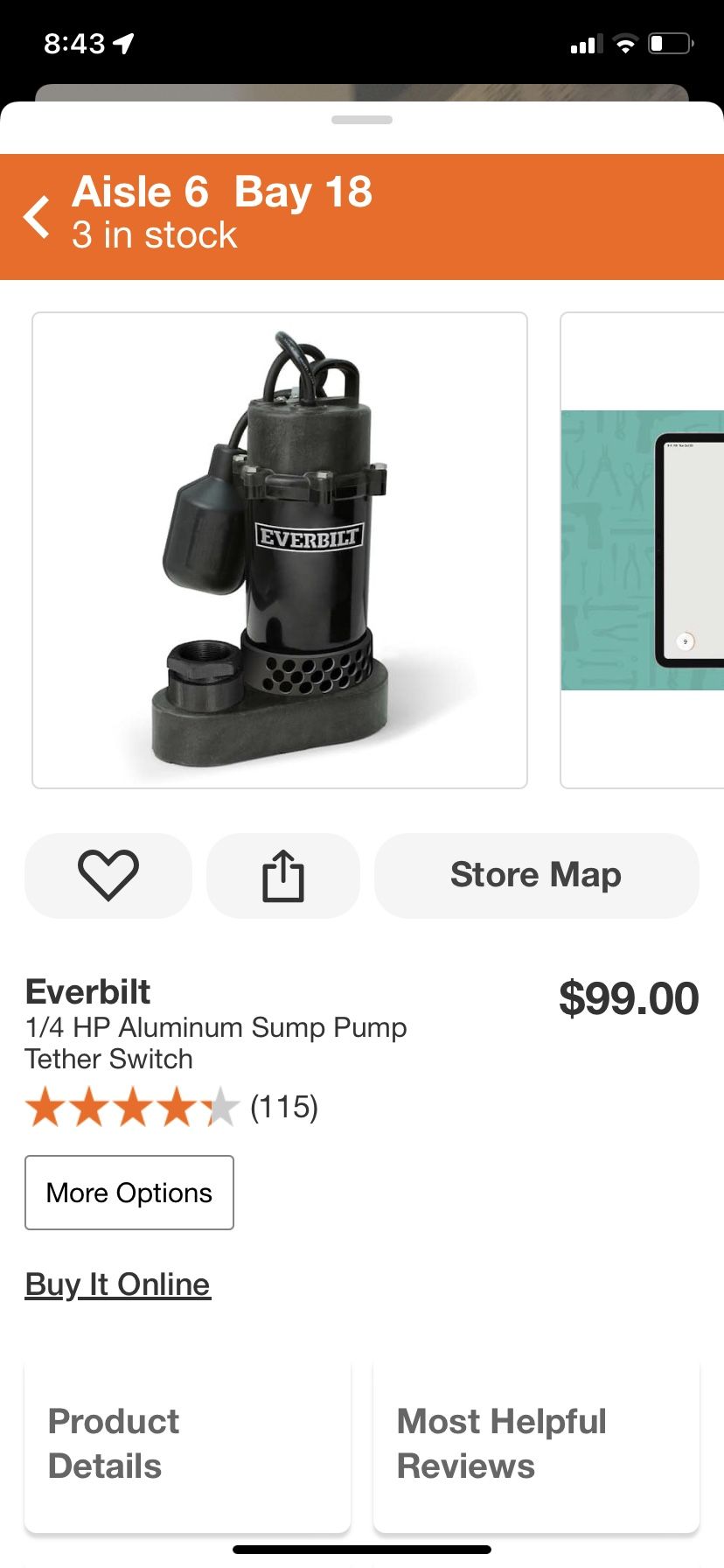View the Everbilt sump pump image

click(280, 550)
